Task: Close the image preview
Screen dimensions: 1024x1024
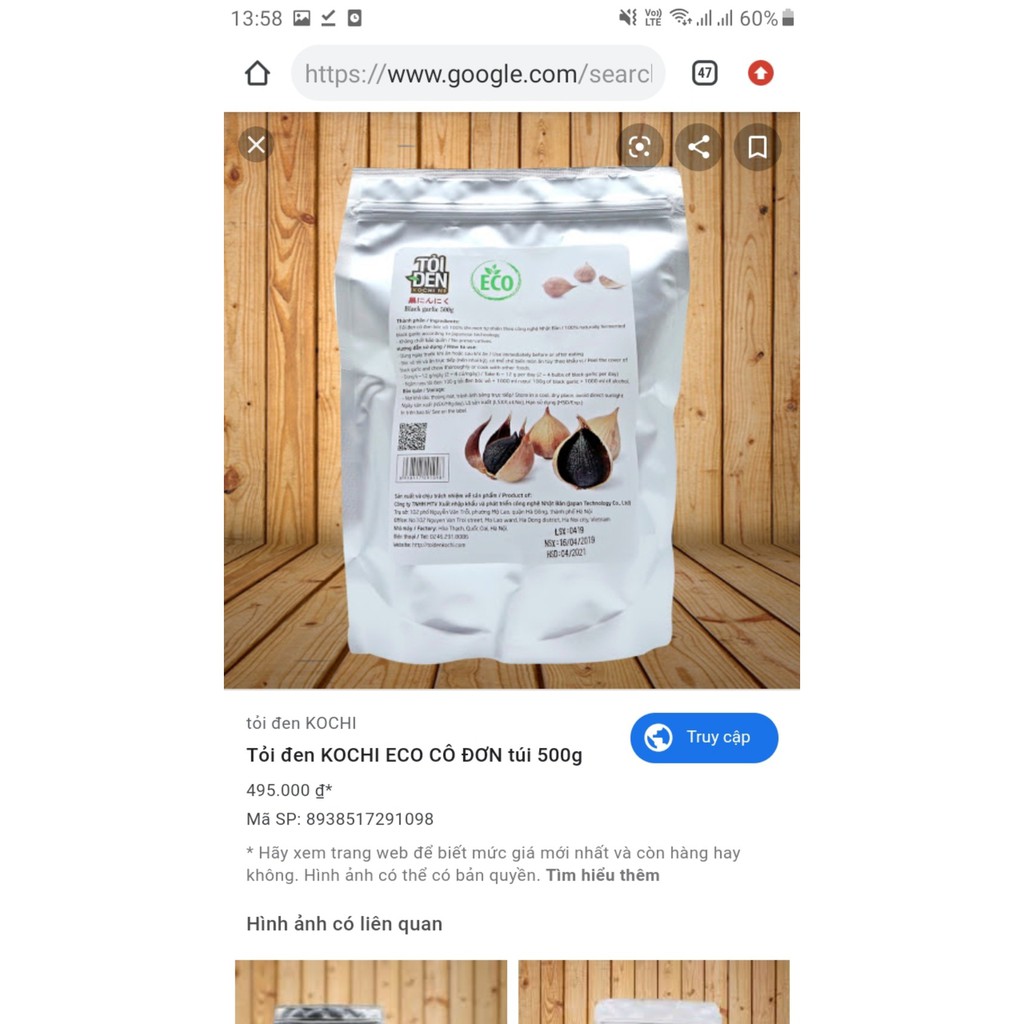Action: (256, 146)
